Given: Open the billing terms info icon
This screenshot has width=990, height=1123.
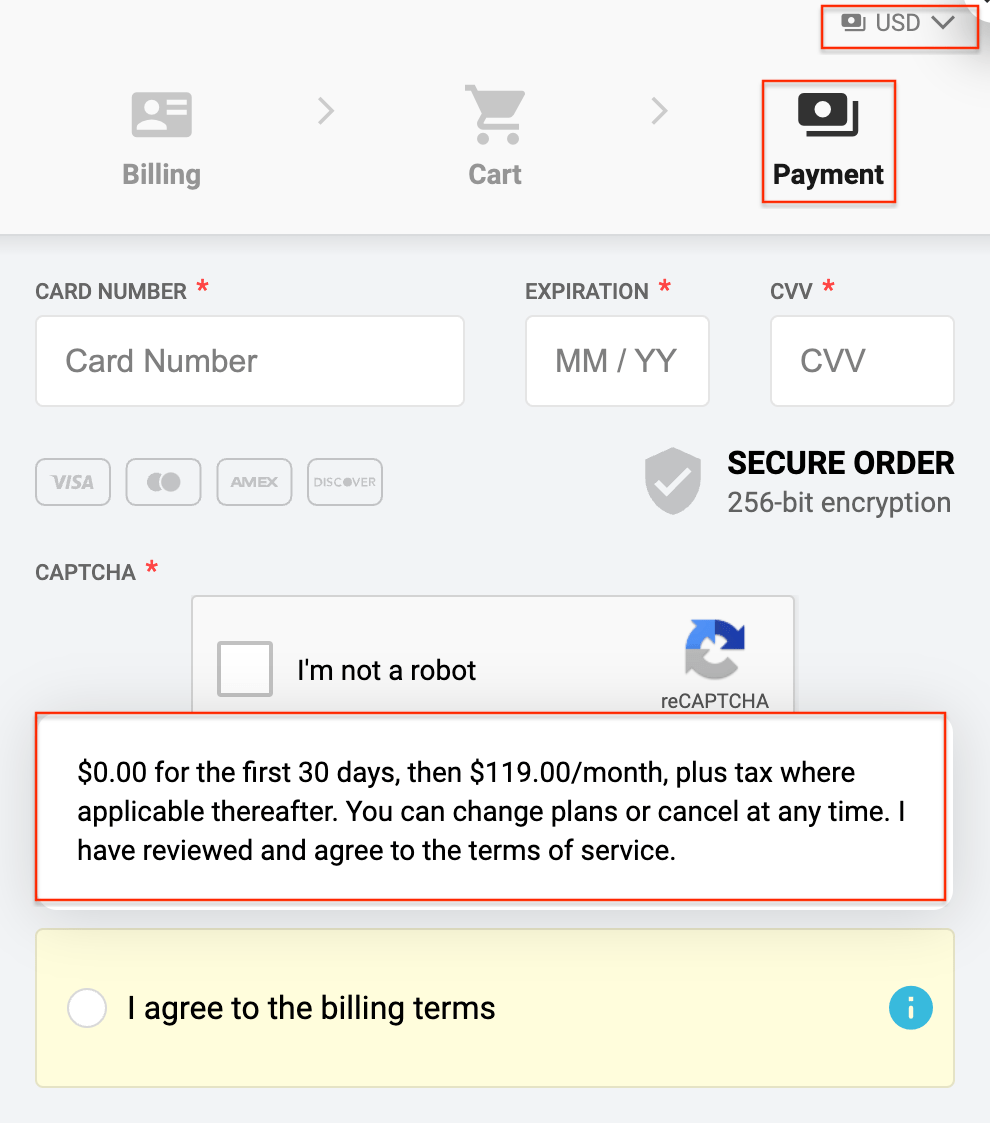Looking at the screenshot, I should click(x=910, y=1008).
